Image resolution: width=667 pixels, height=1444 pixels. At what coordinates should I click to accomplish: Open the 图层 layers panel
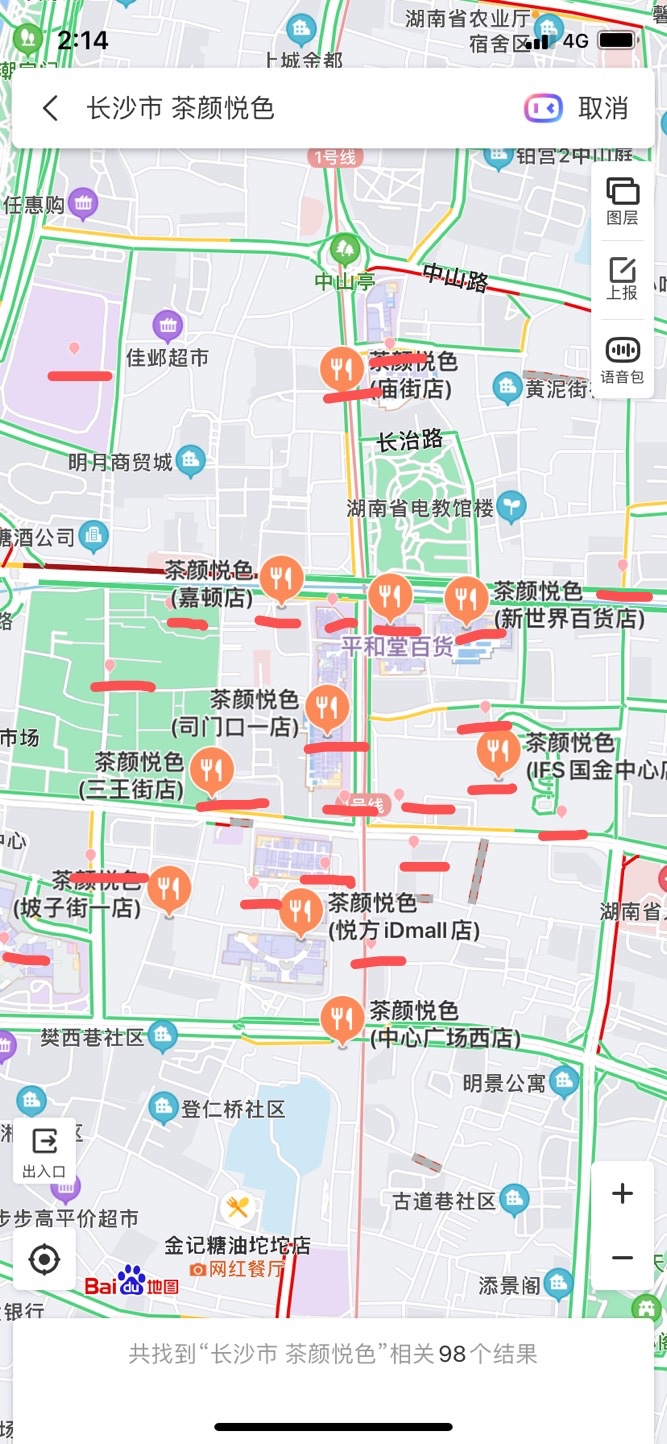point(622,200)
